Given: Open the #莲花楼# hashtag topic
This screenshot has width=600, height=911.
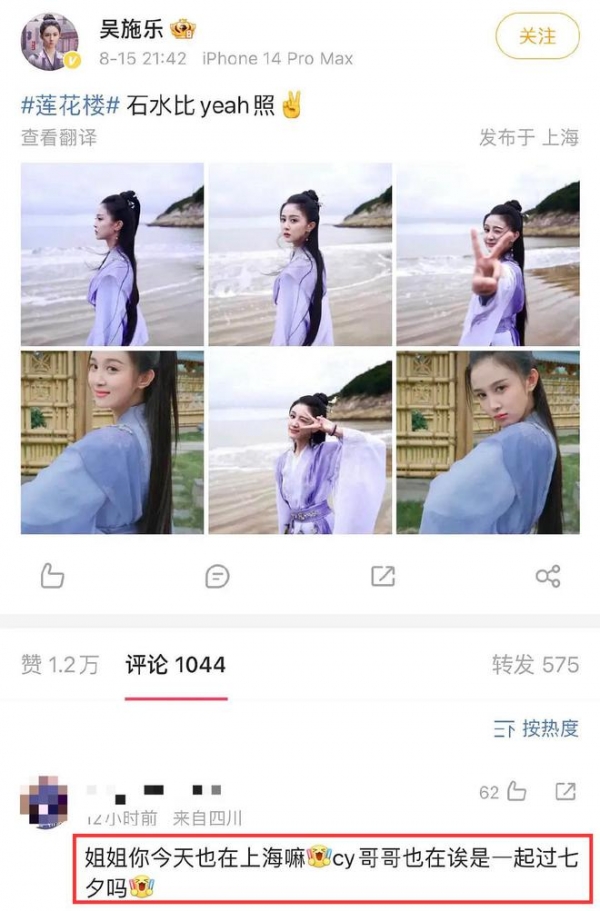Looking at the screenshot, I should [70, 106].
